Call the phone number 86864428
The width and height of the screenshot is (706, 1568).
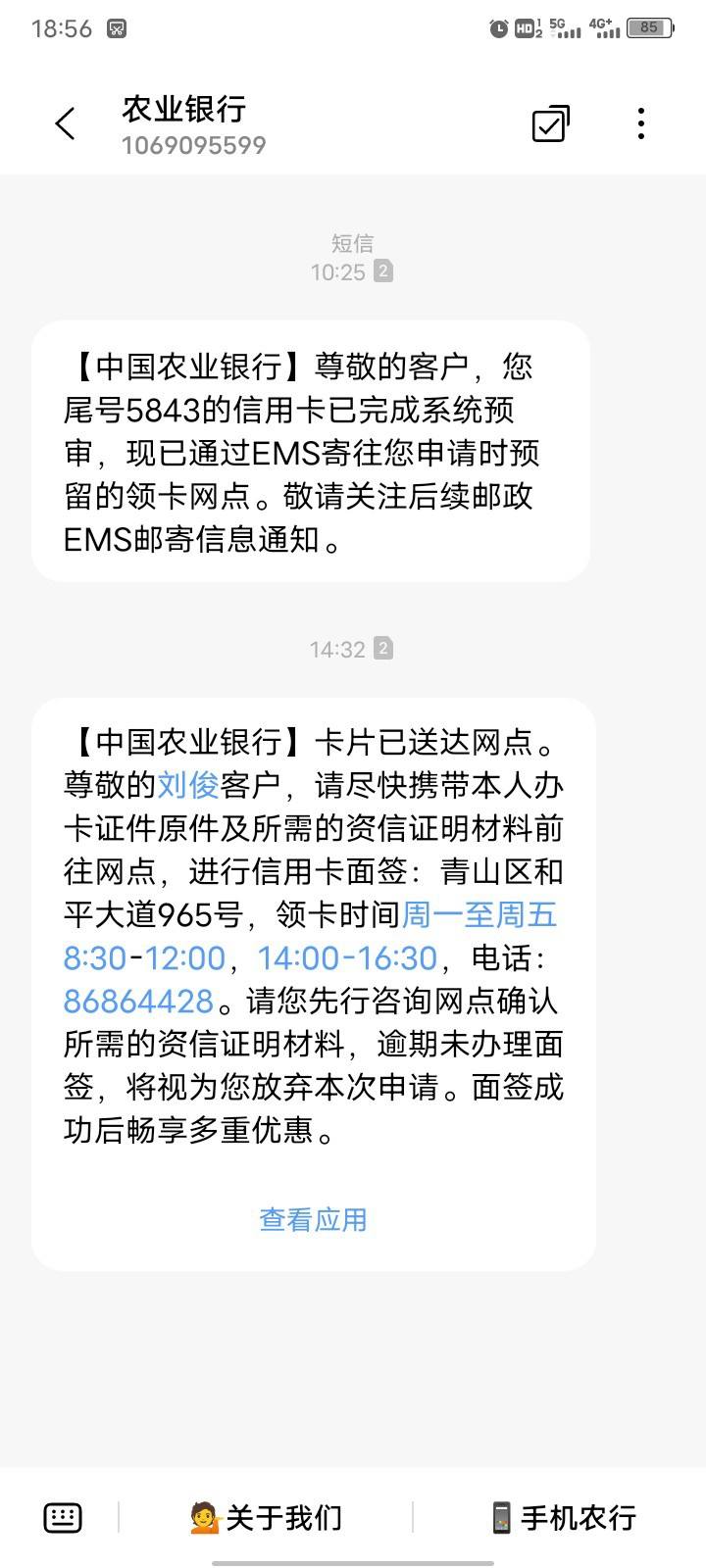138,1001
